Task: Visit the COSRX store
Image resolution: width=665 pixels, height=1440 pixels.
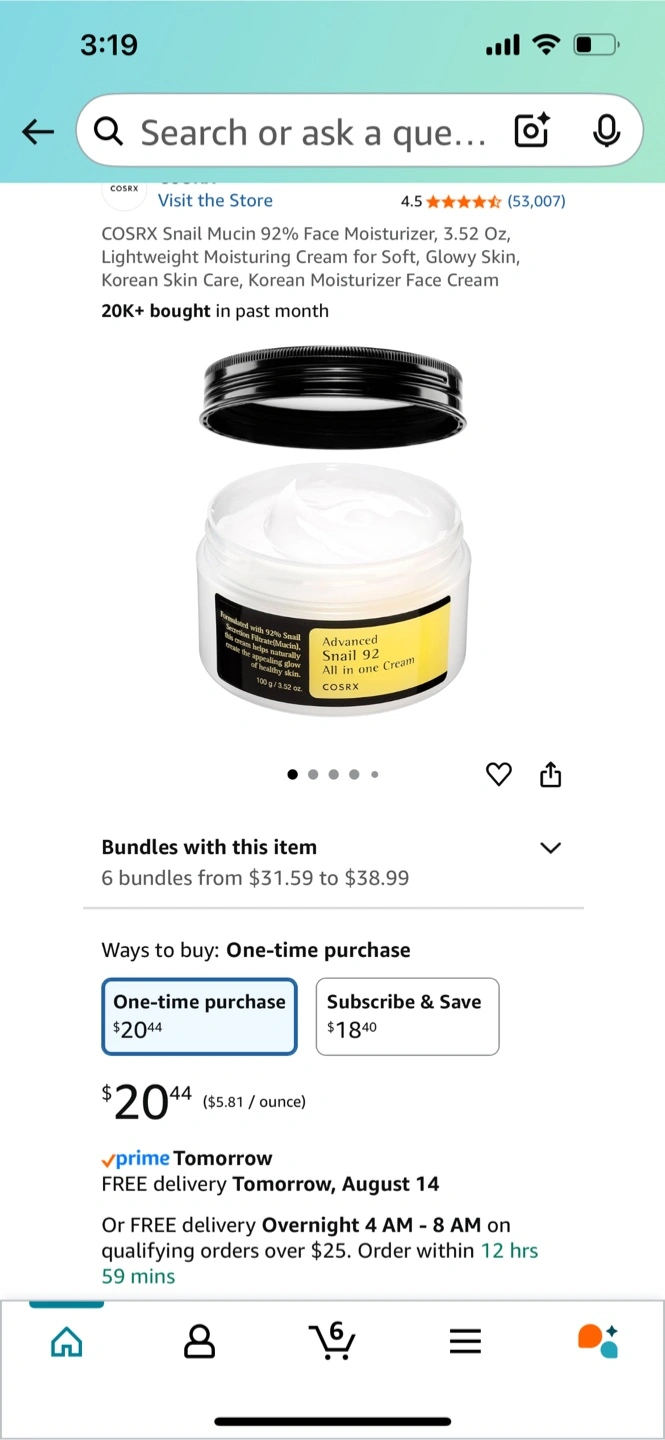Action: (x=215, y=200)
